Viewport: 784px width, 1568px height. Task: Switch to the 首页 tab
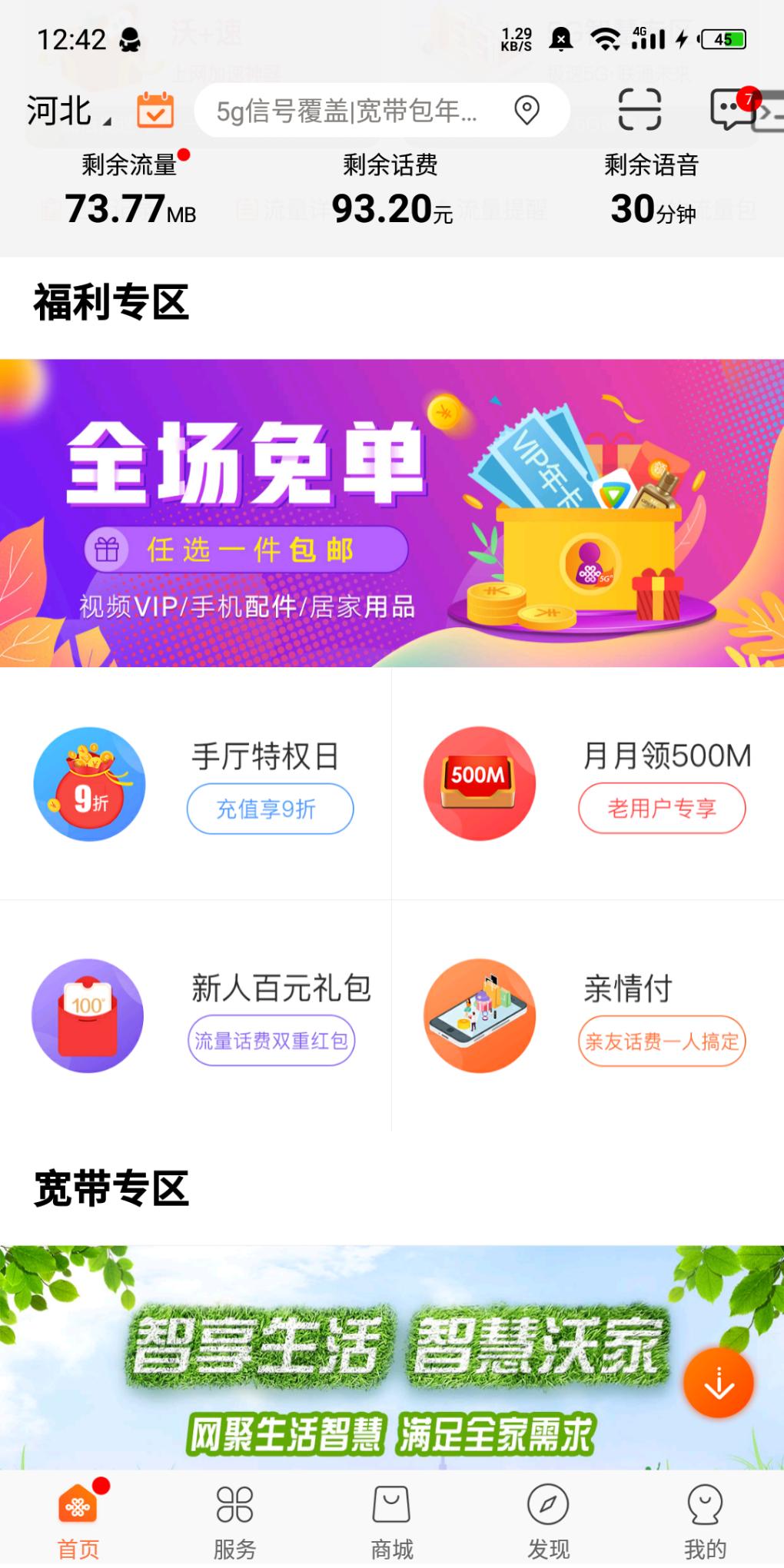click(x=78, y=1520)
